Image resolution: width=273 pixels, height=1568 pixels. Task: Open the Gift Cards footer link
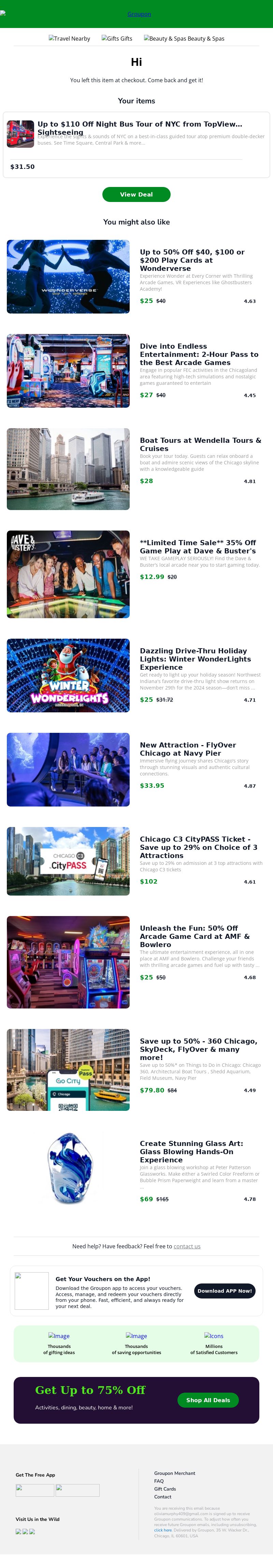pyautogui.click(x=164, y=1488)
